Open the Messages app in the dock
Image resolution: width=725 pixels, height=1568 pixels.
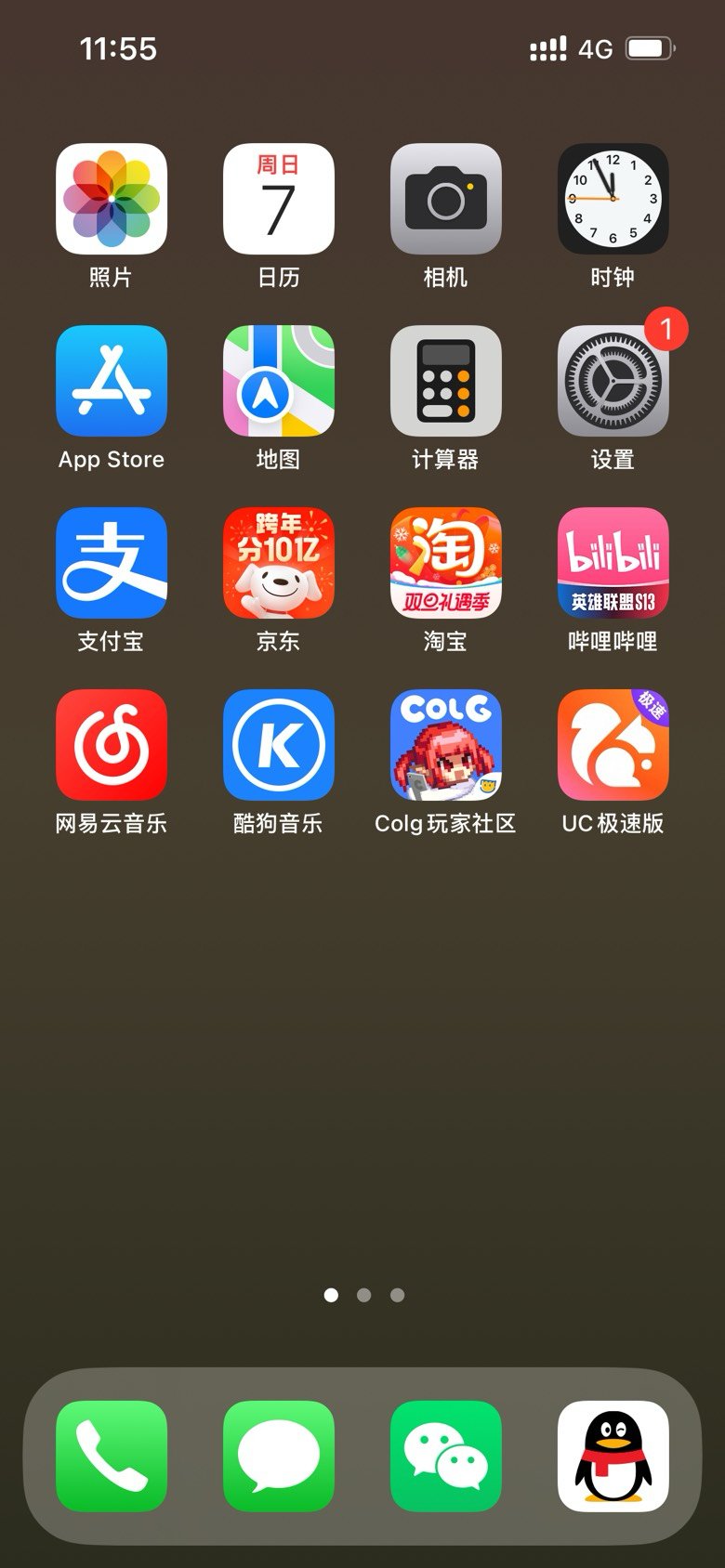click(x=279, y=1457)
